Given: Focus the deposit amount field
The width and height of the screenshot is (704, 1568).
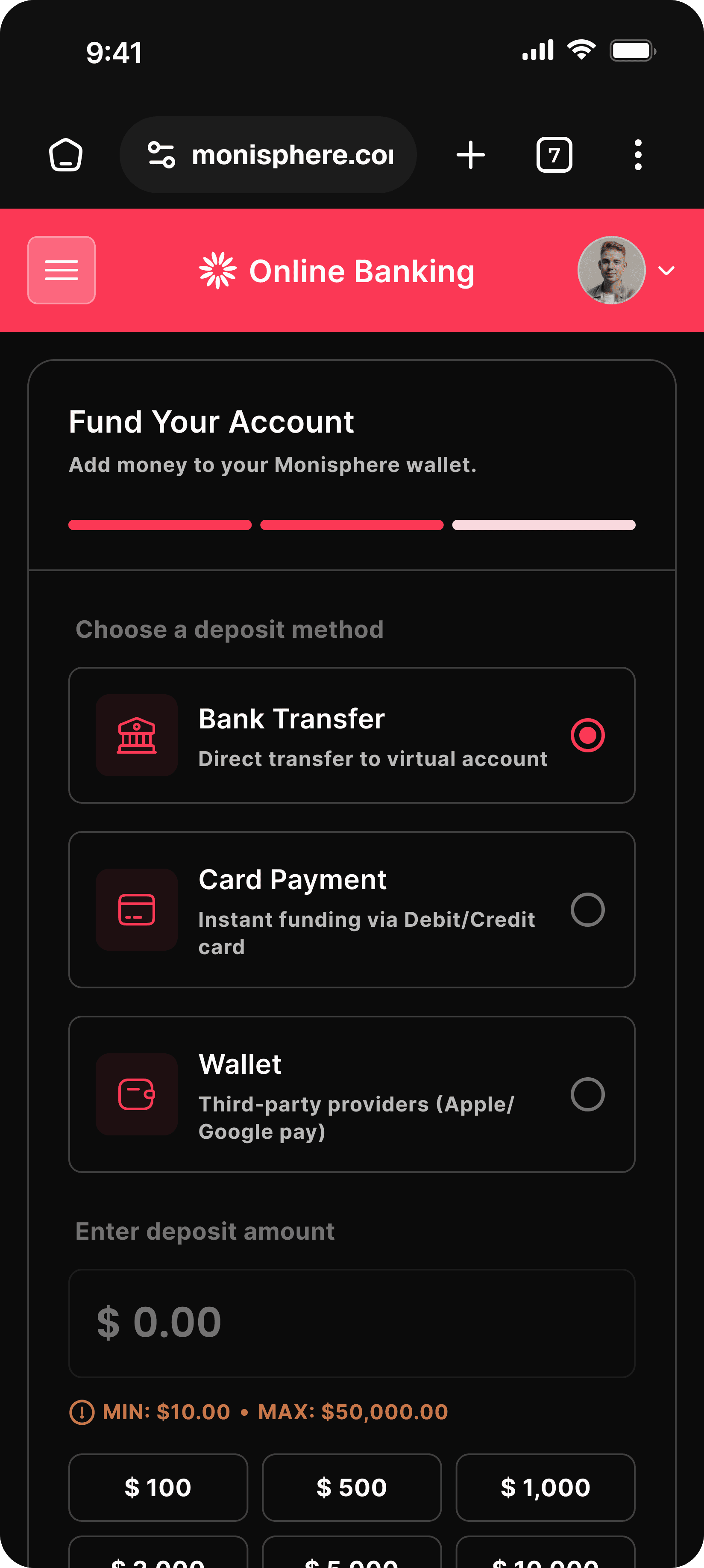Looking at the screenshot, I should click(x=352, y=1323).
